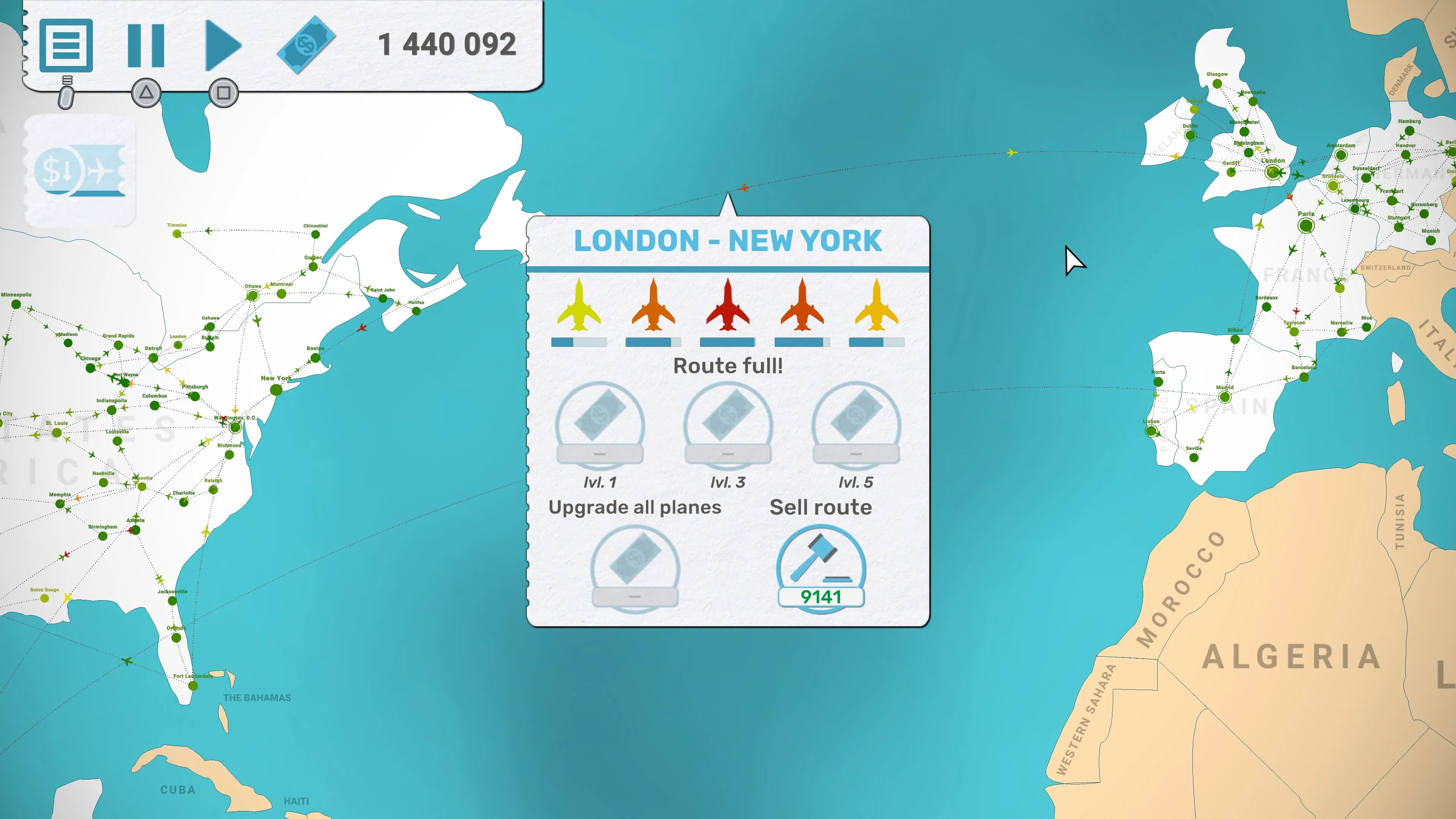Tap the Upgrade all planes button
Screen dimensions: 1456x819
635,568
